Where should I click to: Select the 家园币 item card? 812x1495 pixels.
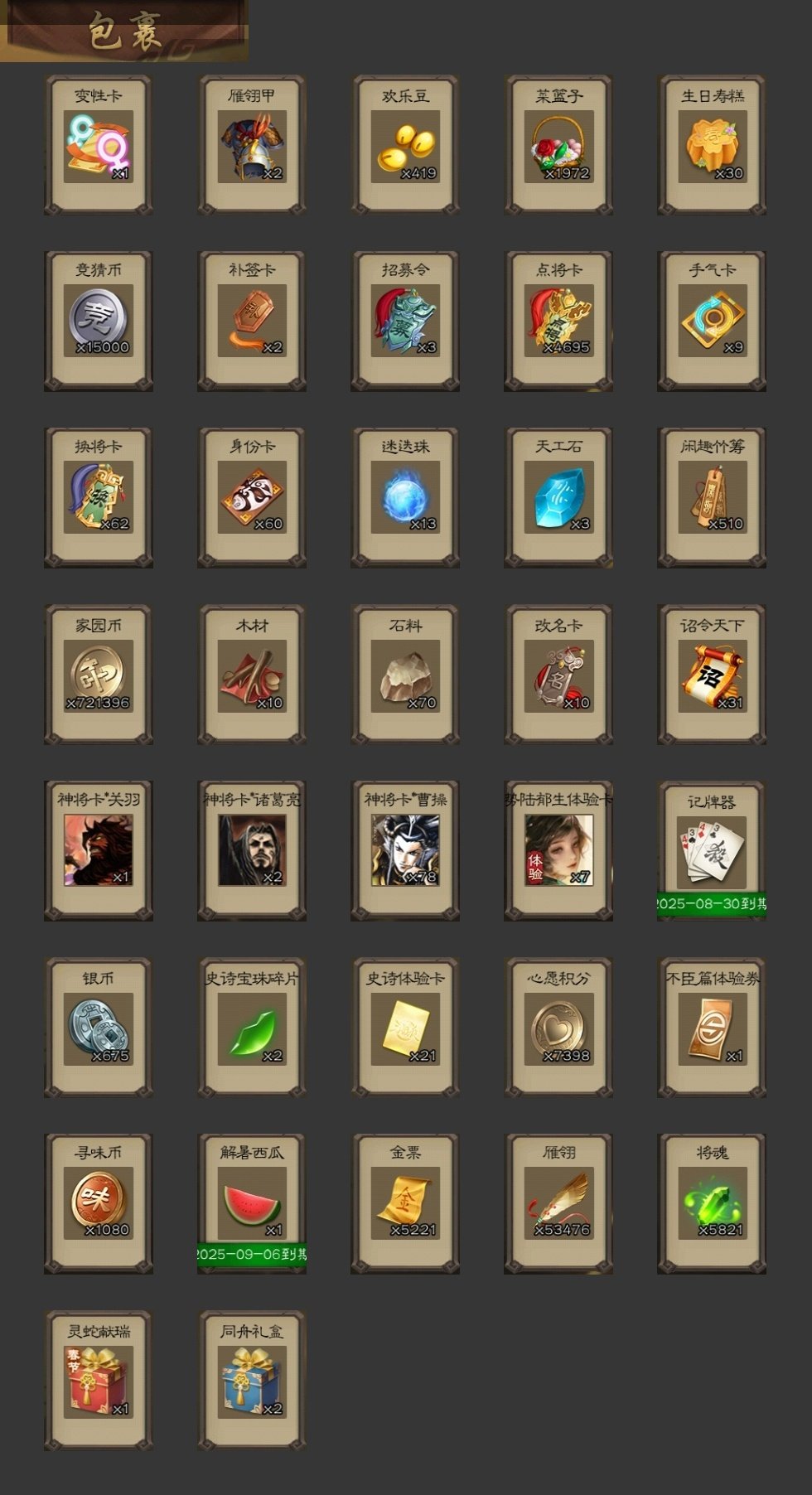[x=99, y=675]
